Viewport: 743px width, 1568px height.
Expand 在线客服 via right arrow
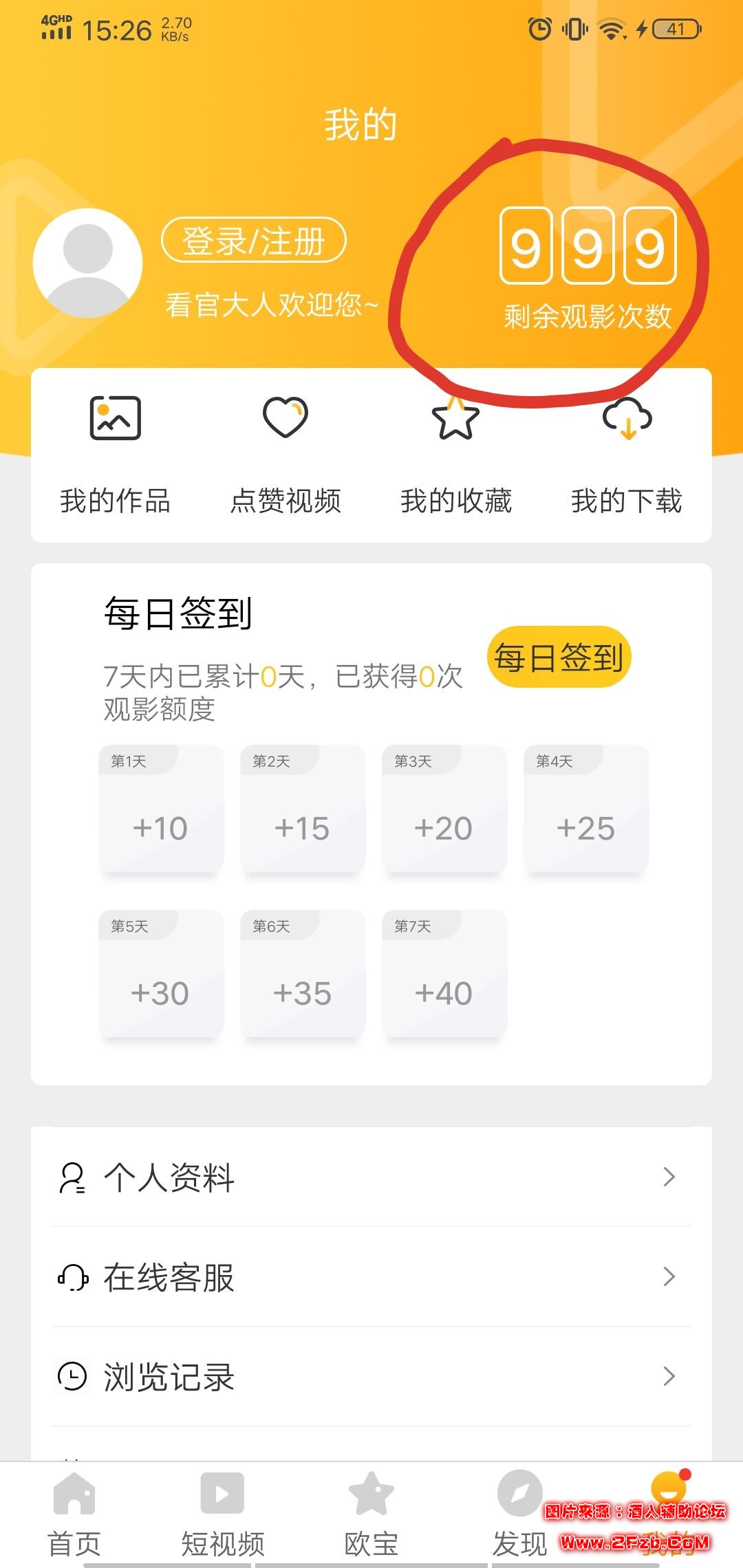click(x=669, y=1277)
